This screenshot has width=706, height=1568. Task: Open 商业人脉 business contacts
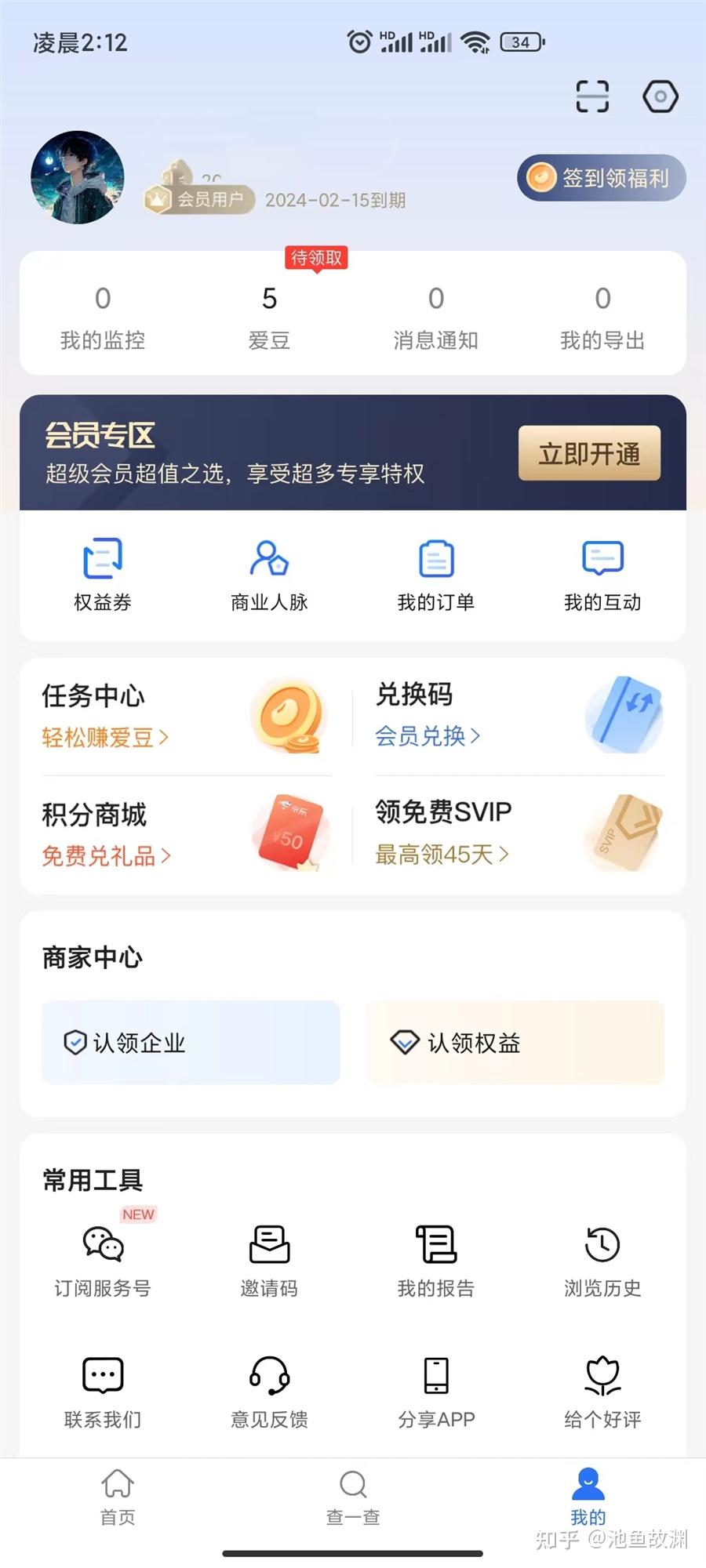(269, 574)
